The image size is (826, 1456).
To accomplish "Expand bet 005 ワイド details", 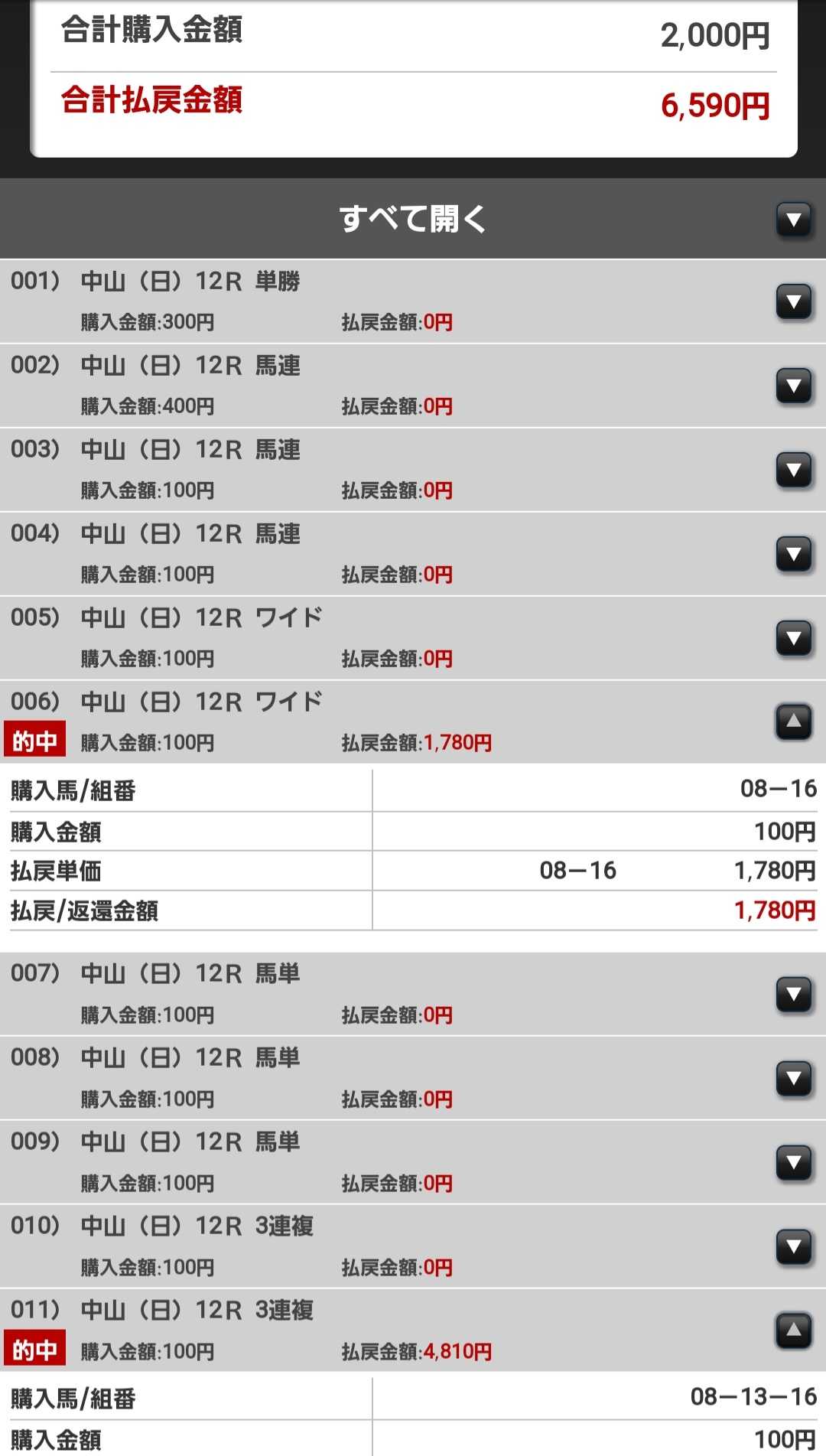I will click(793, 639).
